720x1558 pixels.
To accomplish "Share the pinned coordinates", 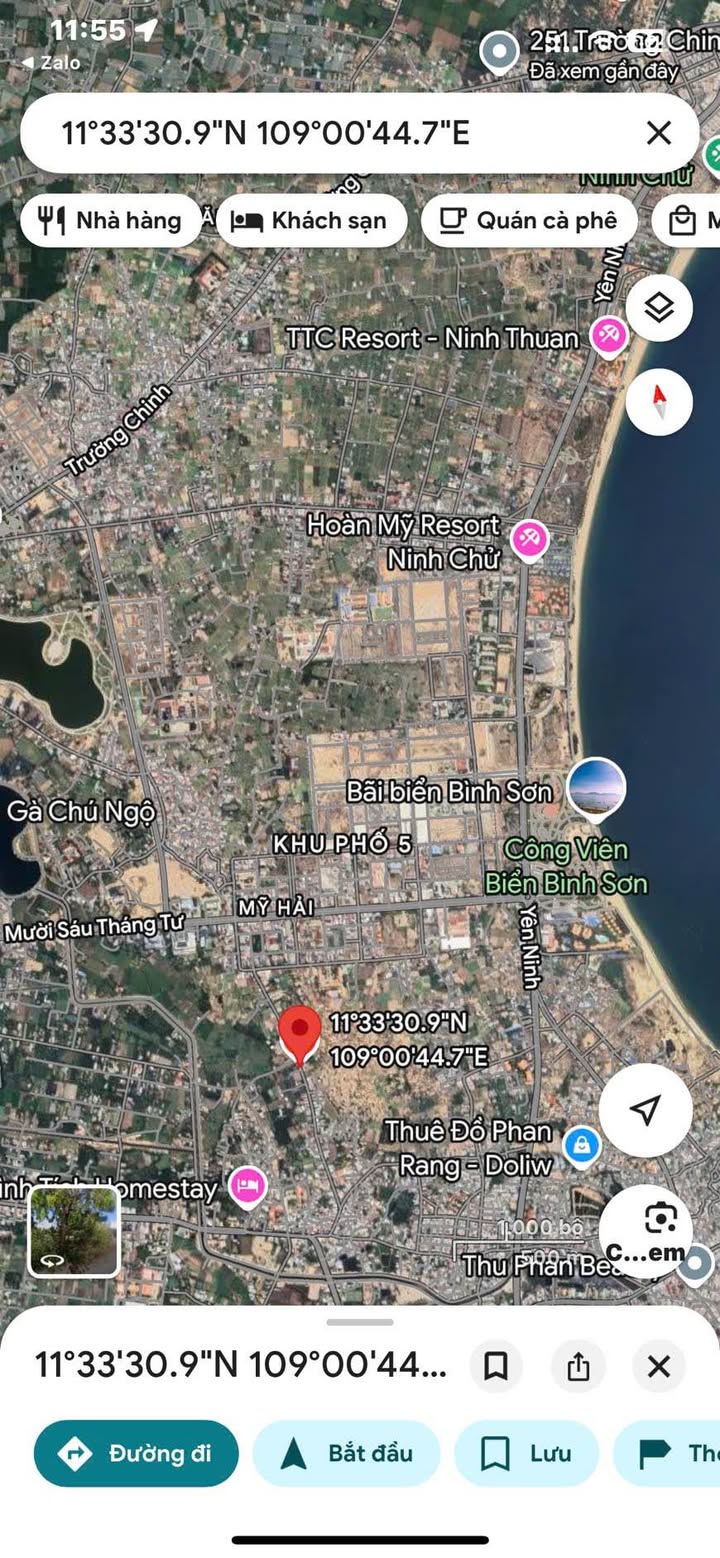I will 578,1366.
